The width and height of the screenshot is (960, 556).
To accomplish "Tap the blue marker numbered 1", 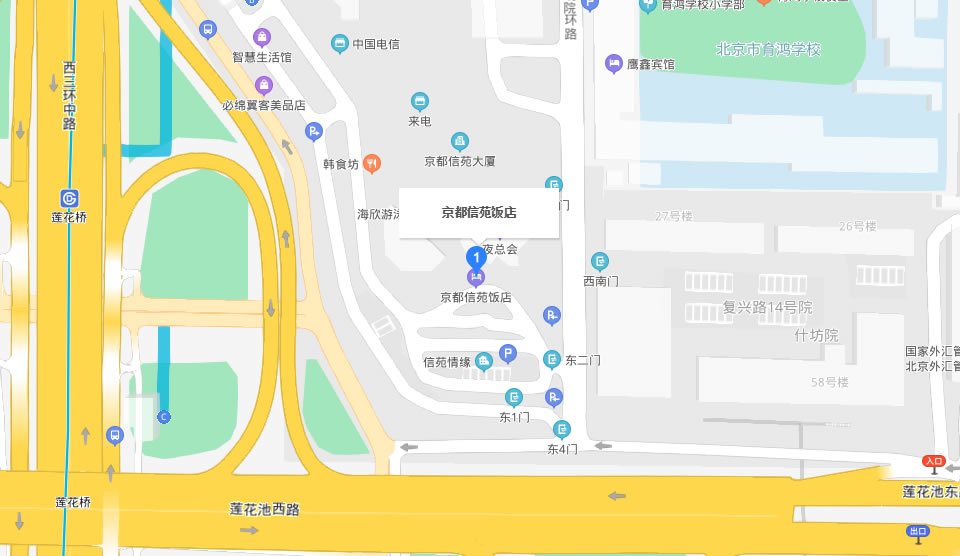I will (477, 258).
